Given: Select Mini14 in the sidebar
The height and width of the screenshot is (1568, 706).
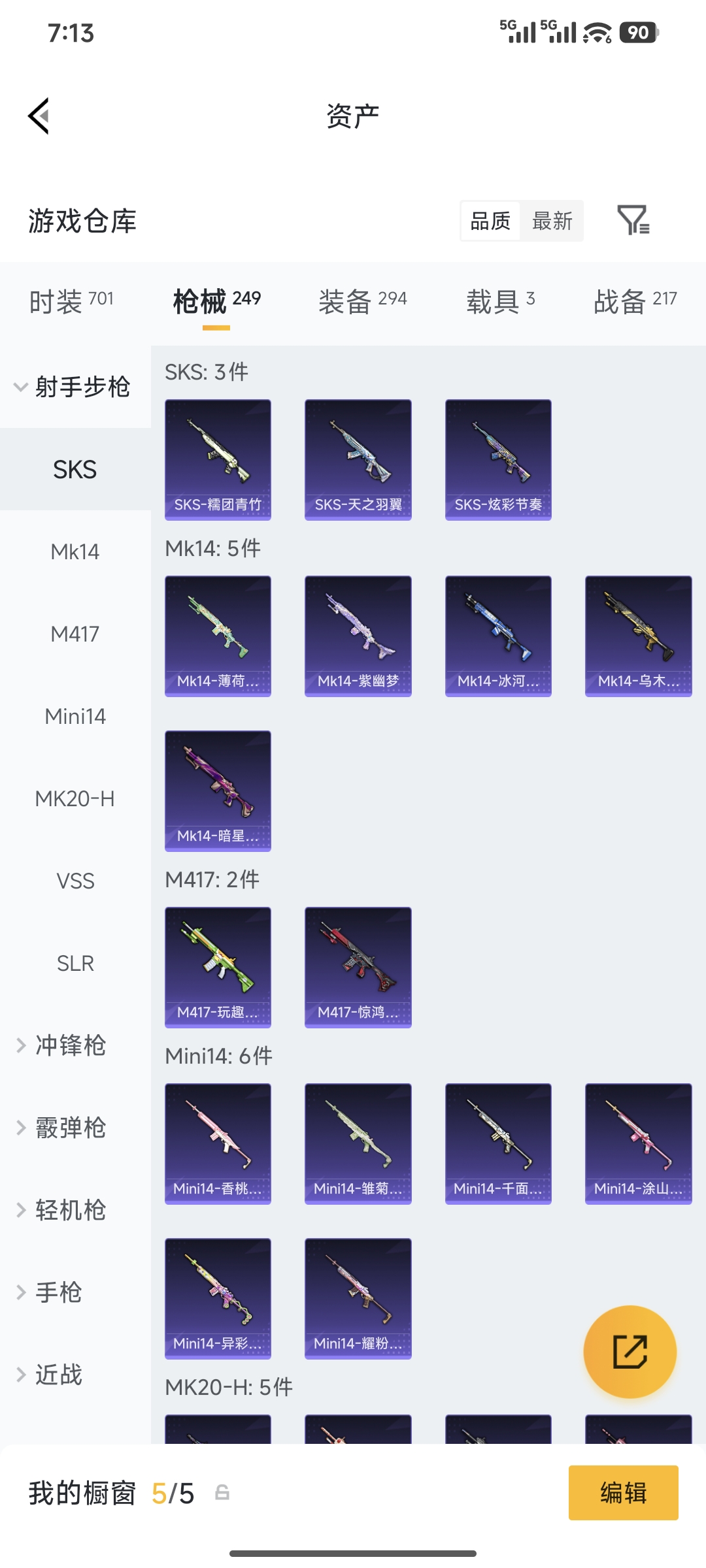Looking at the screenshot, I should point(75,716).
